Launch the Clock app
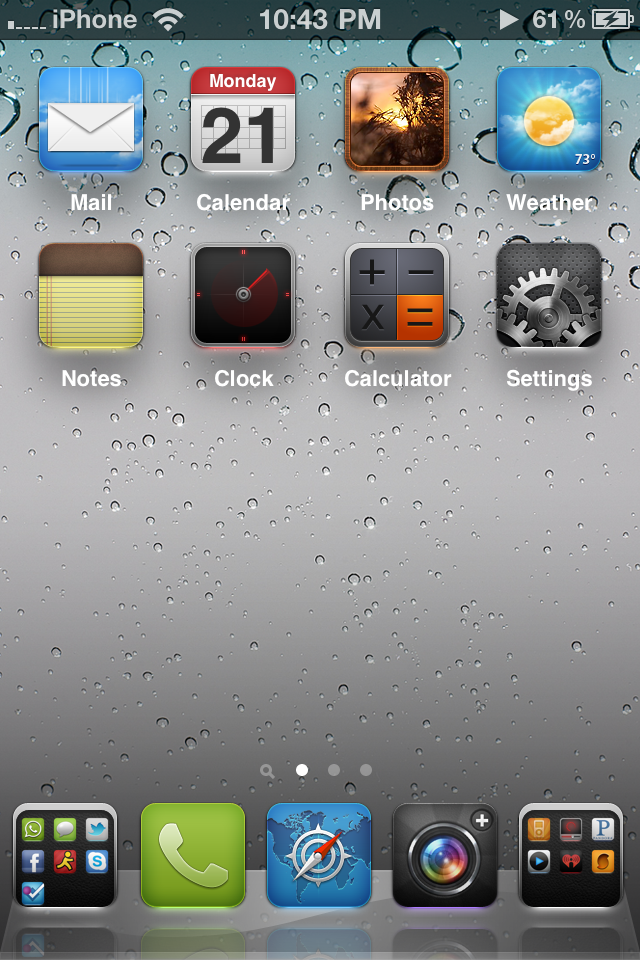 pos(243,296)
